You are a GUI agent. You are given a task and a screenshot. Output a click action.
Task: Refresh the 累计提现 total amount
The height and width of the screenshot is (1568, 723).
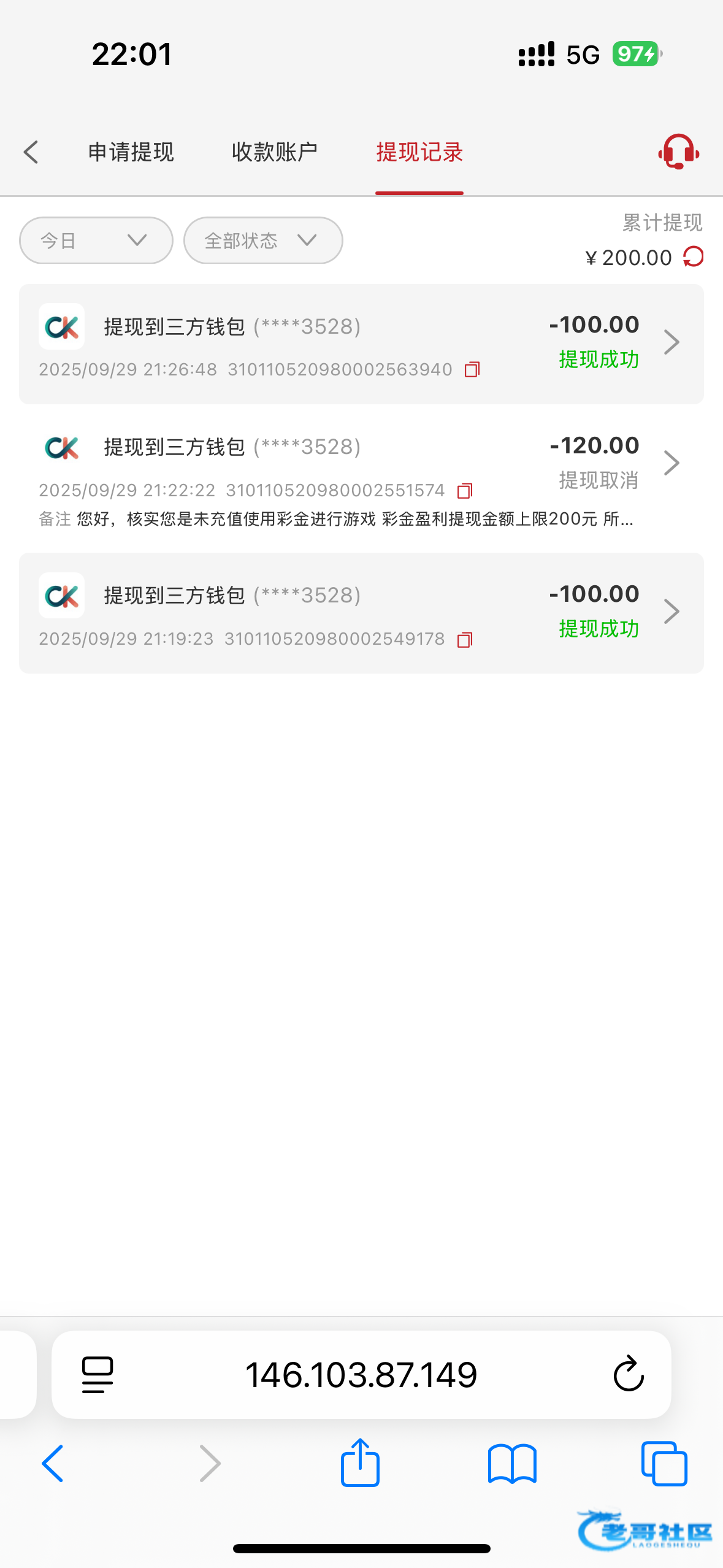tap(694, 257)
